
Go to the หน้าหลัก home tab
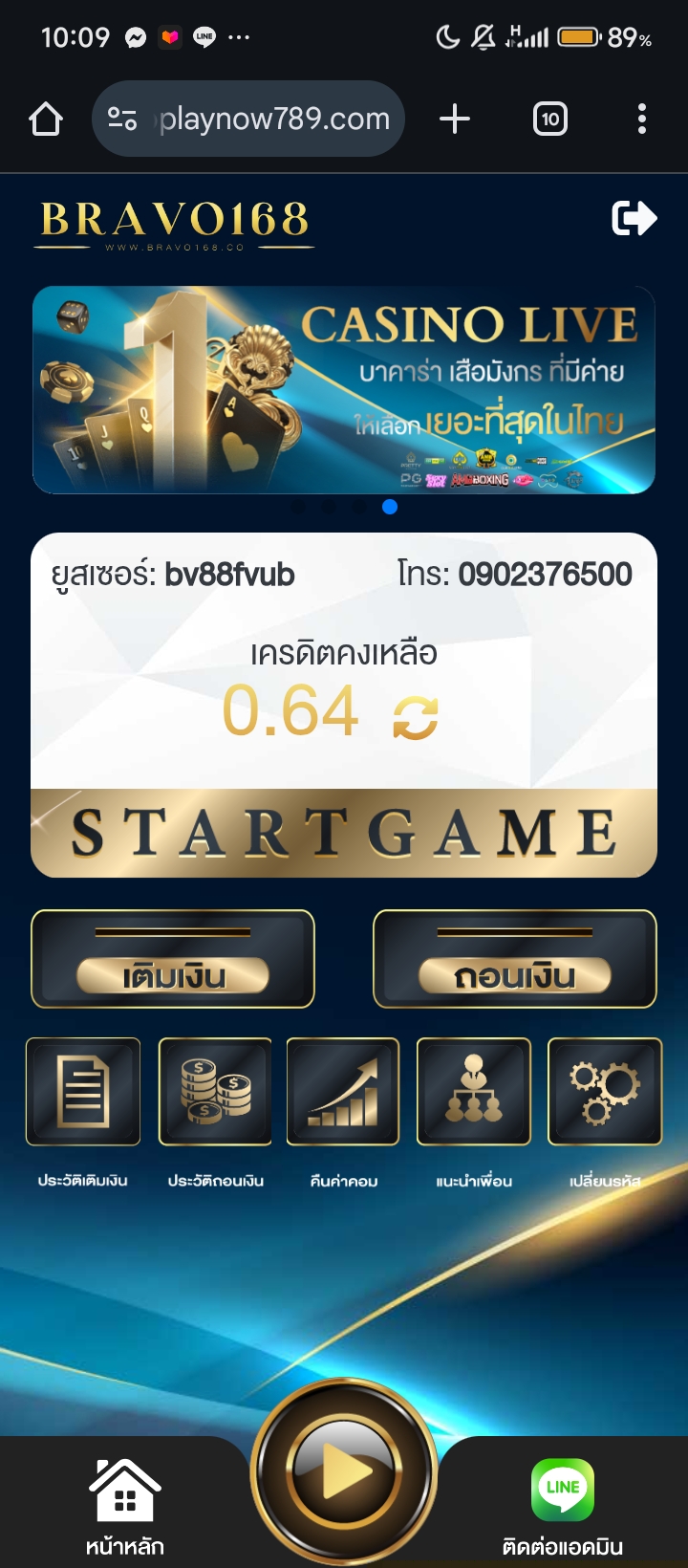[124, 1507]
